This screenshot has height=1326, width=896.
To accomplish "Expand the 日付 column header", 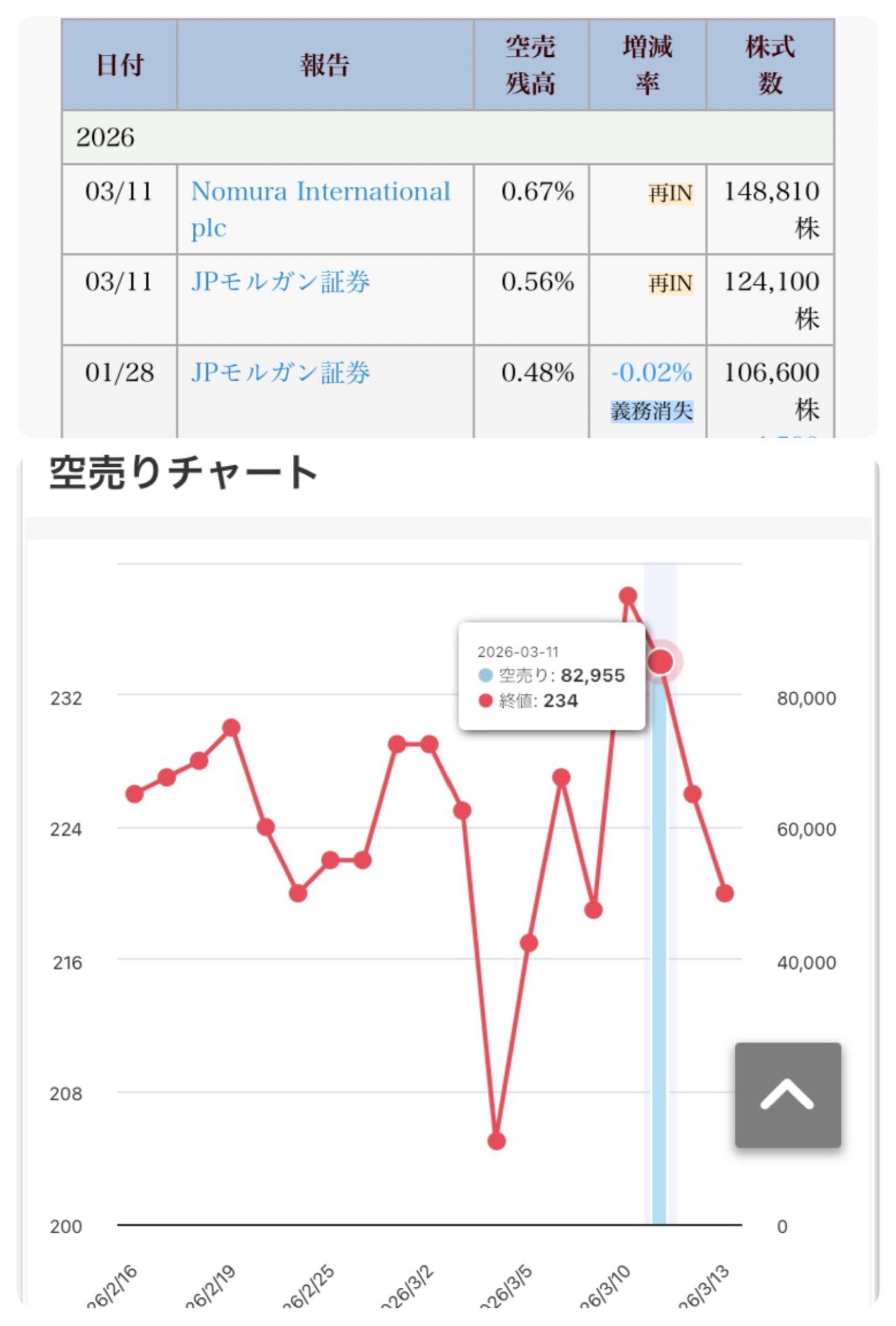I will tap(119, 66).
